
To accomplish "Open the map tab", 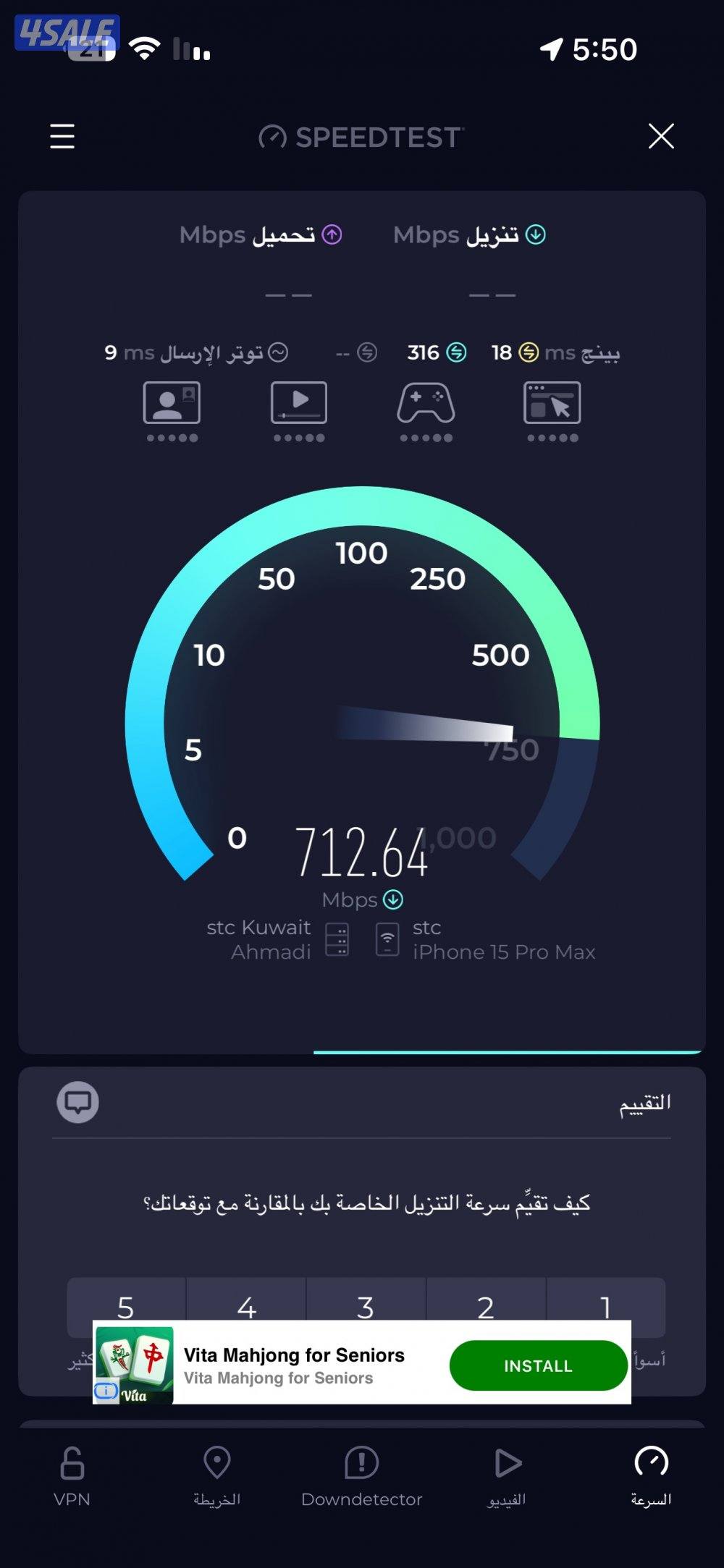I will 216,1476.
